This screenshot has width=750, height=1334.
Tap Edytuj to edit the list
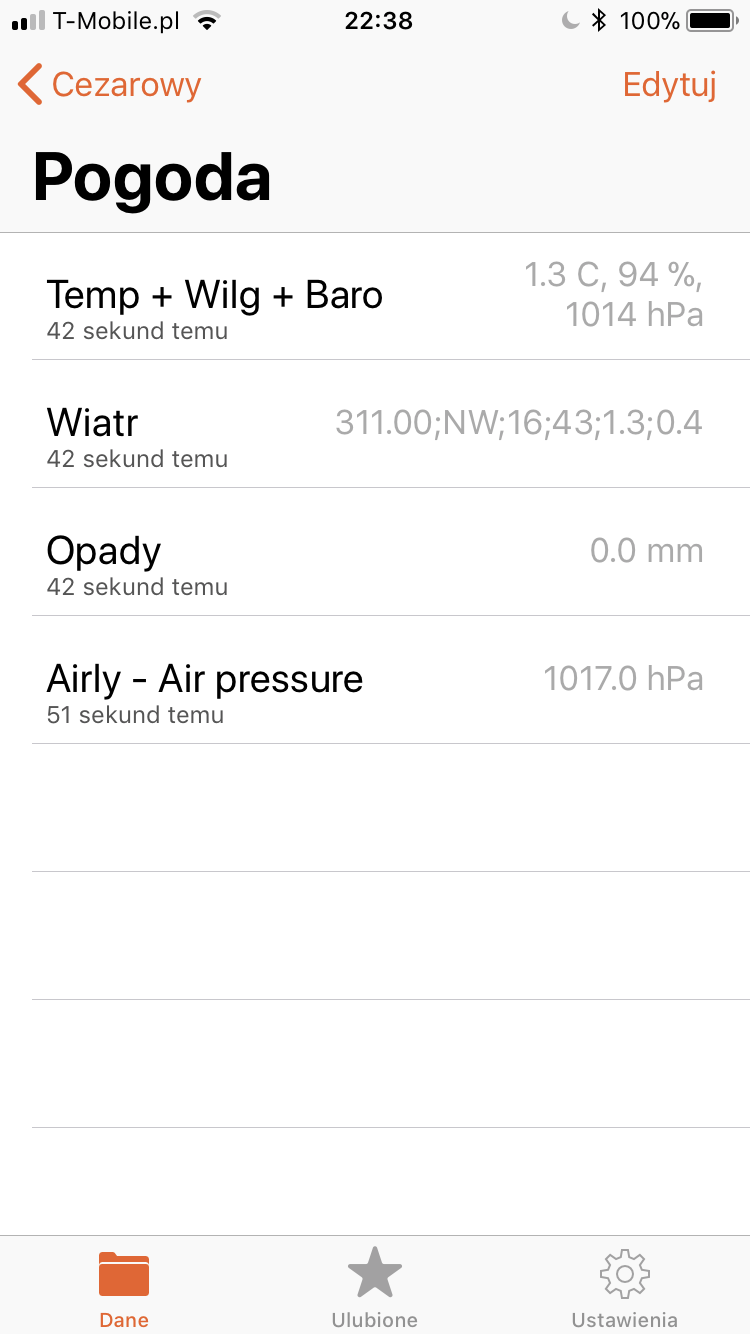[x=669, y=86]
